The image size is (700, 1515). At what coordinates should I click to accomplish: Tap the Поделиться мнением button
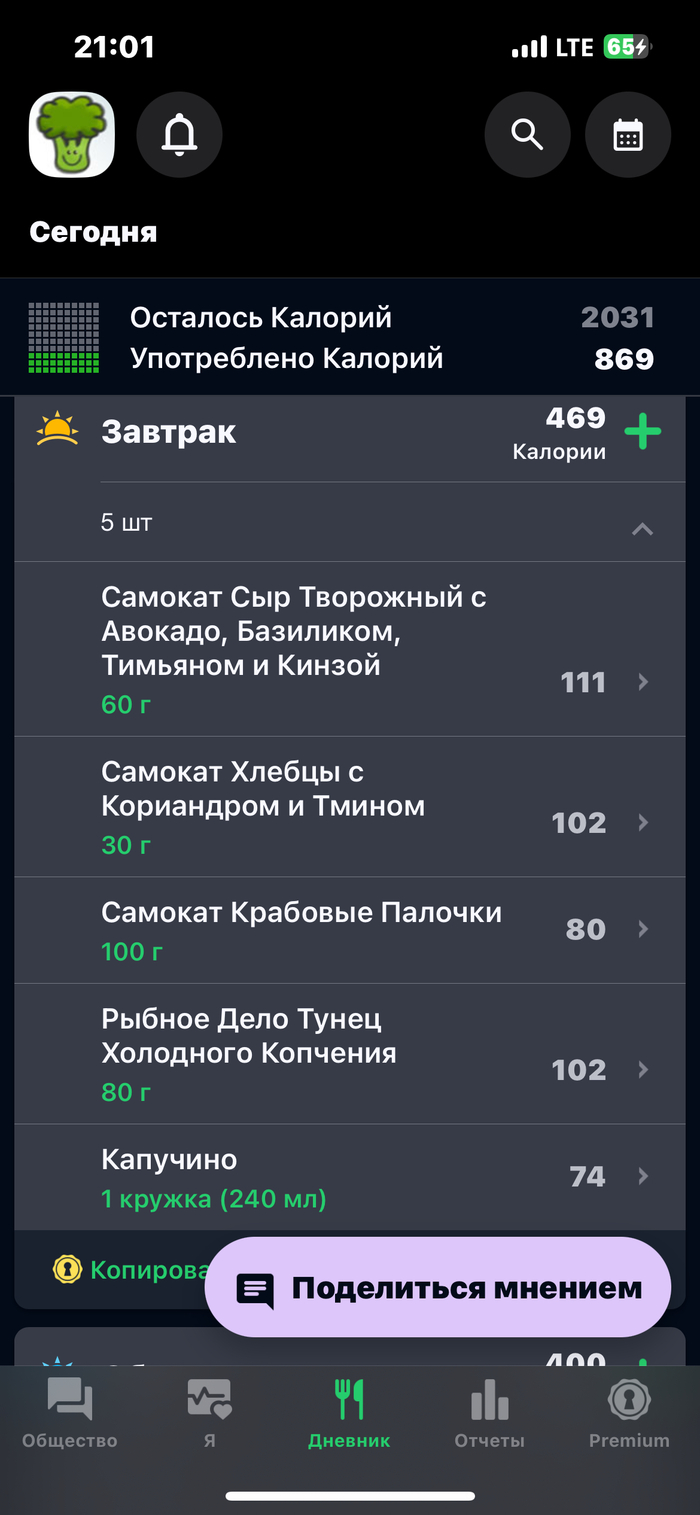tap(438, 1287)
